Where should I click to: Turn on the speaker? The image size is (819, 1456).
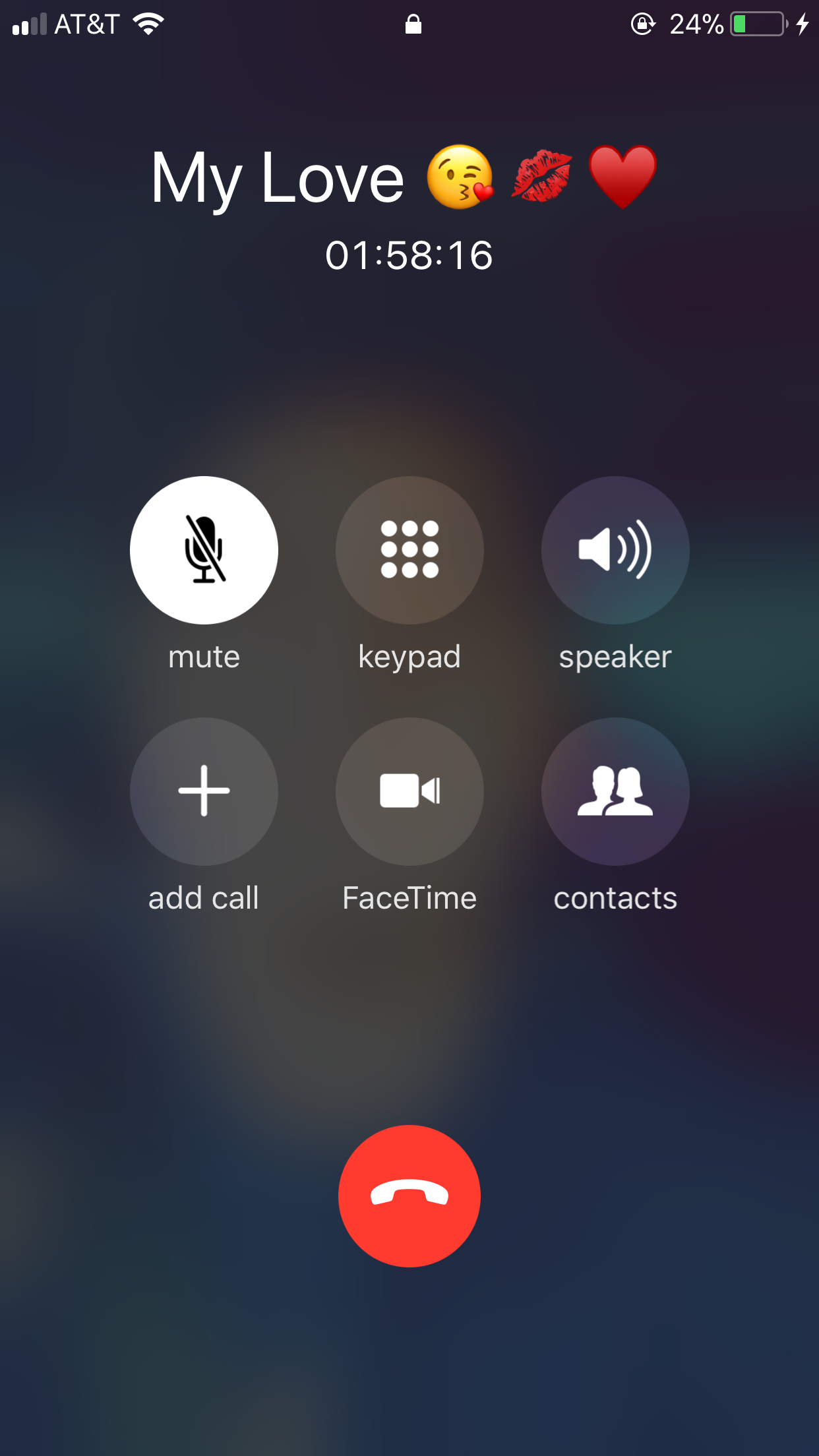(615, 550)
